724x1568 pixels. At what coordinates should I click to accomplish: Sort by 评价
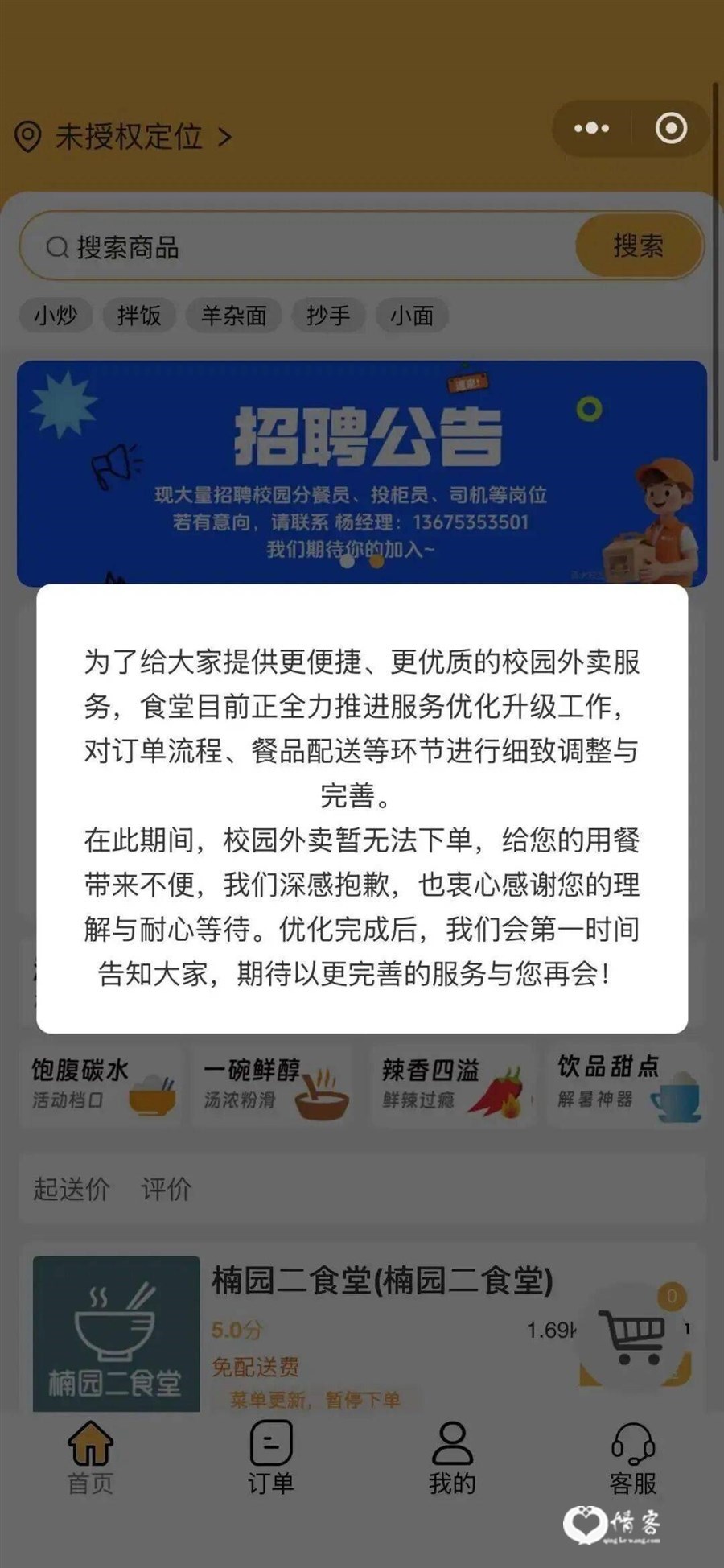(167, 1189)
